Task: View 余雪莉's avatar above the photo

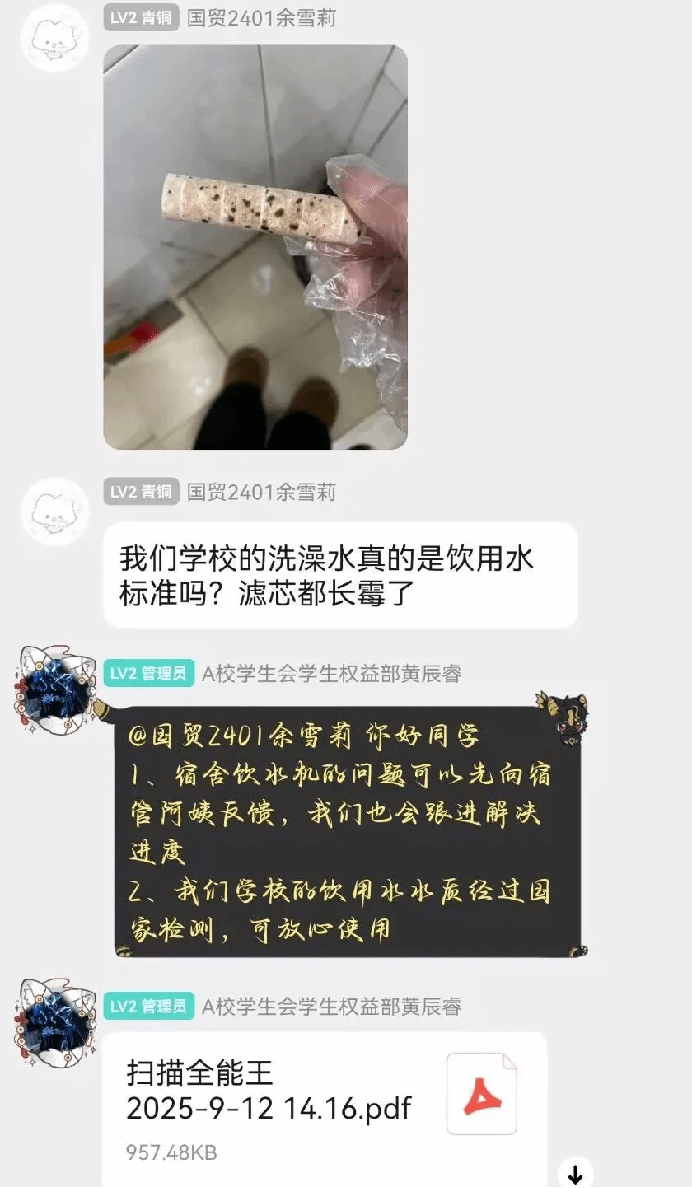Action: (55, 38)
